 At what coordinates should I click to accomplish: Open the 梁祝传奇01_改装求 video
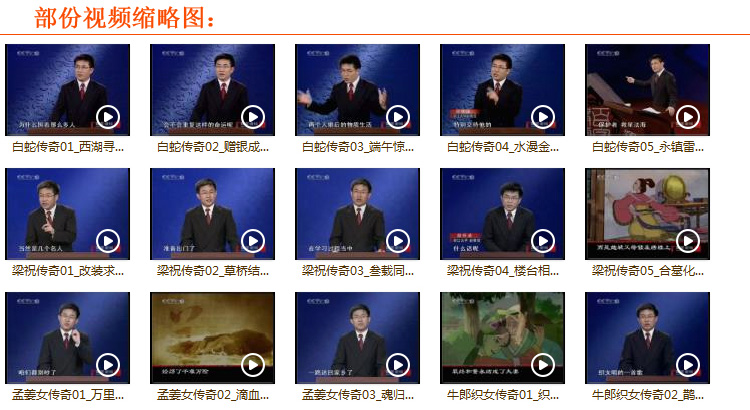coord(68,214)
